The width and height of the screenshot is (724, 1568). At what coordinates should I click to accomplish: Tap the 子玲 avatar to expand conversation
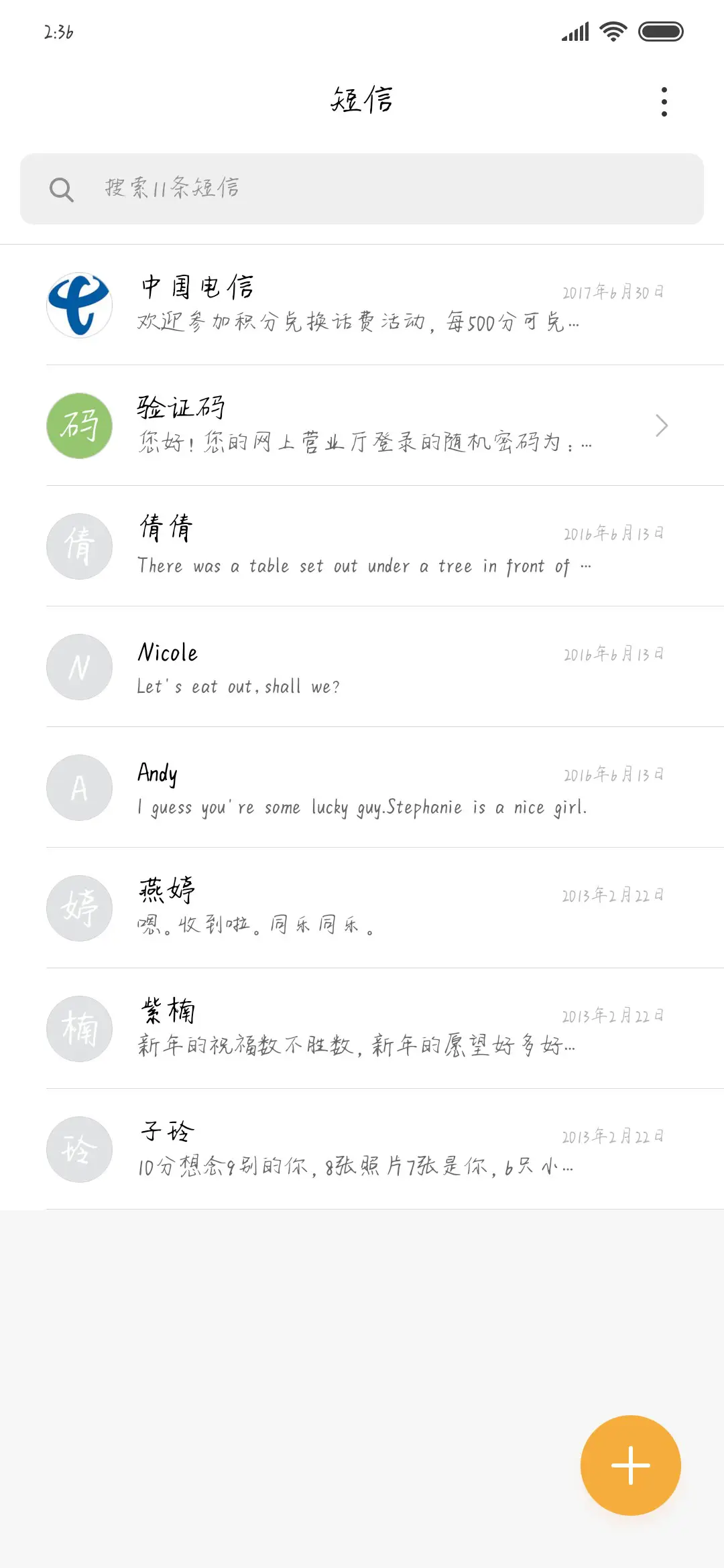(78, 1149)
